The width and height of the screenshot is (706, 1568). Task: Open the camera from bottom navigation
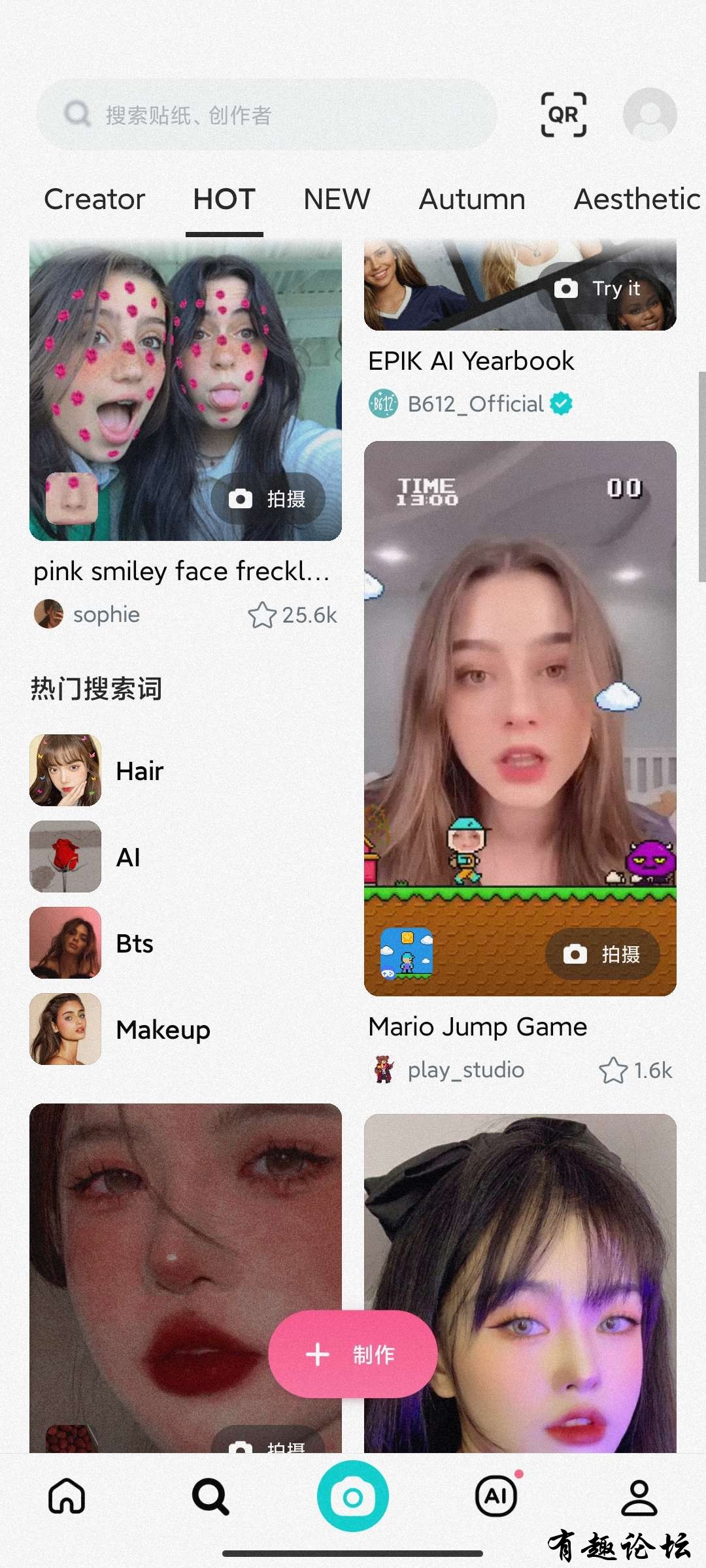(x=352, y=1496)
